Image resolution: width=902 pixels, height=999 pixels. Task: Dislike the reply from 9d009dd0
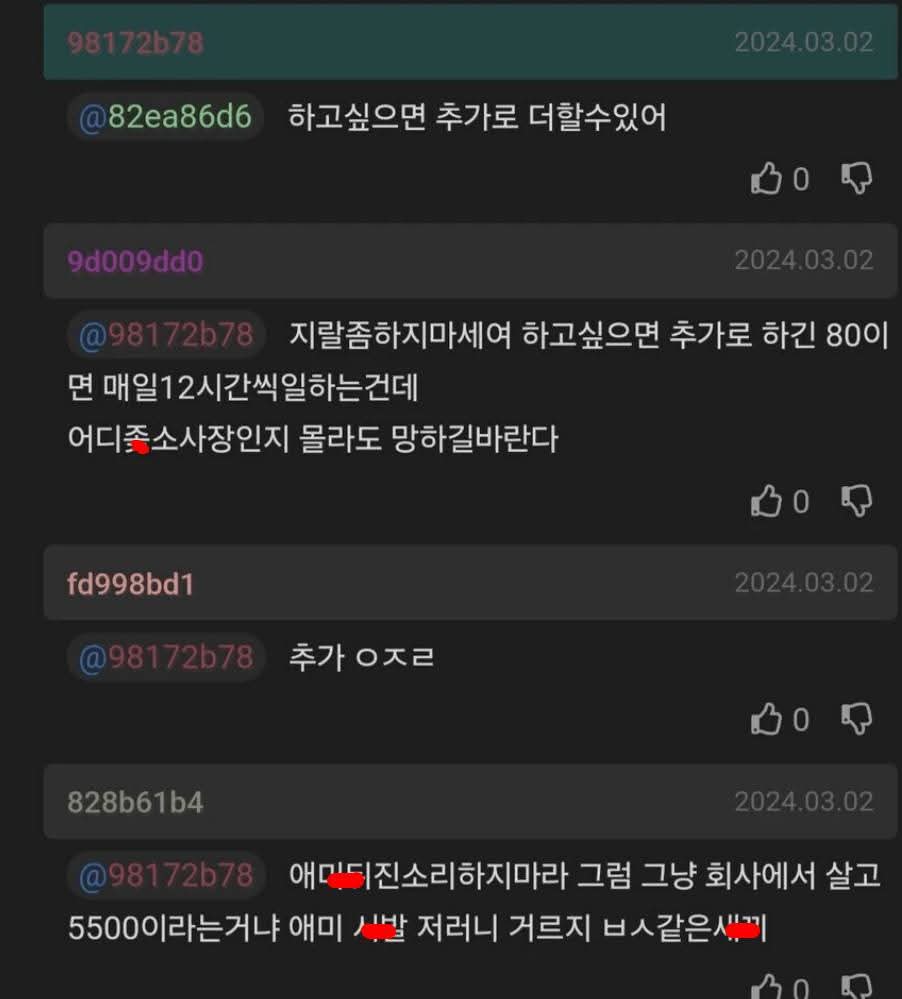click(x=856, y=499)
